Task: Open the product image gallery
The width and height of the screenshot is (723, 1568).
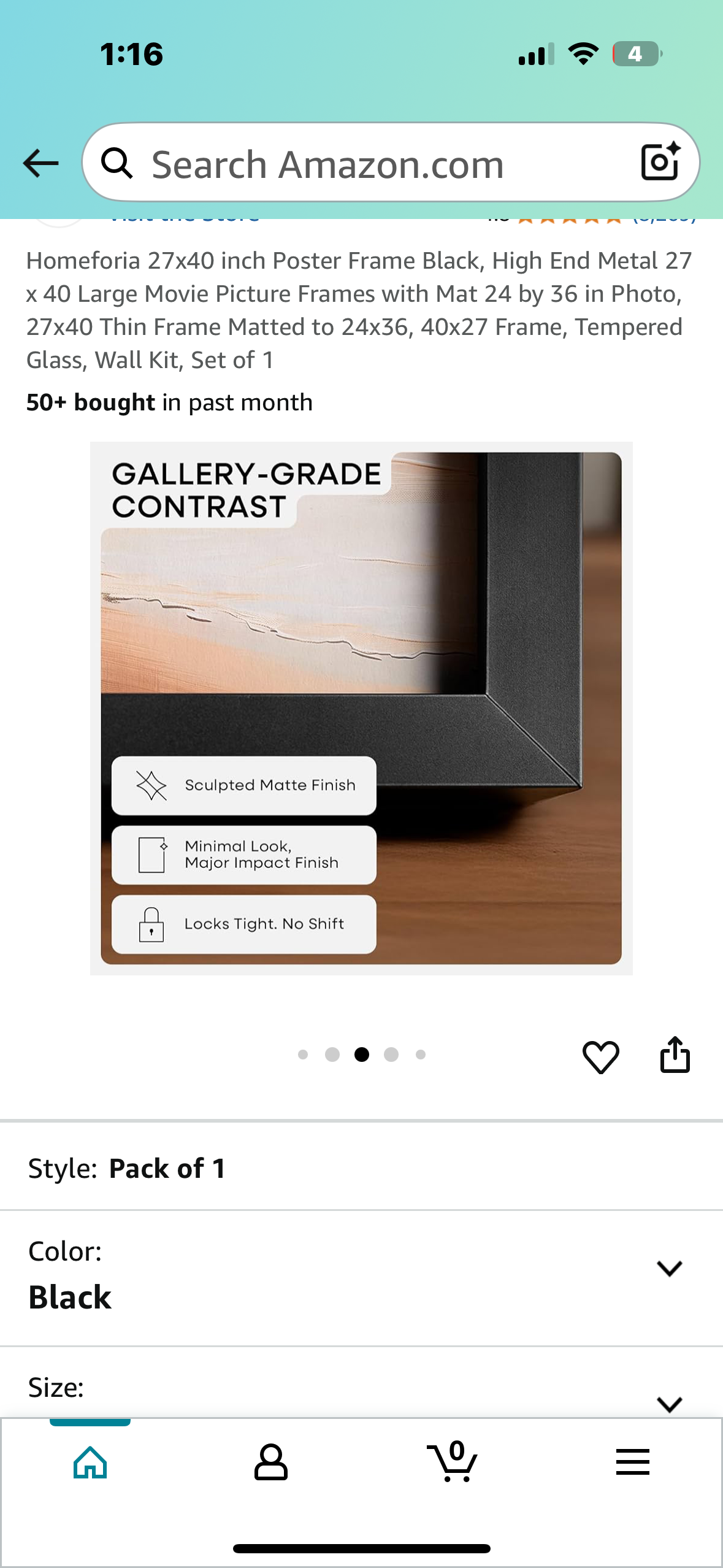Action: click(361, 708)
